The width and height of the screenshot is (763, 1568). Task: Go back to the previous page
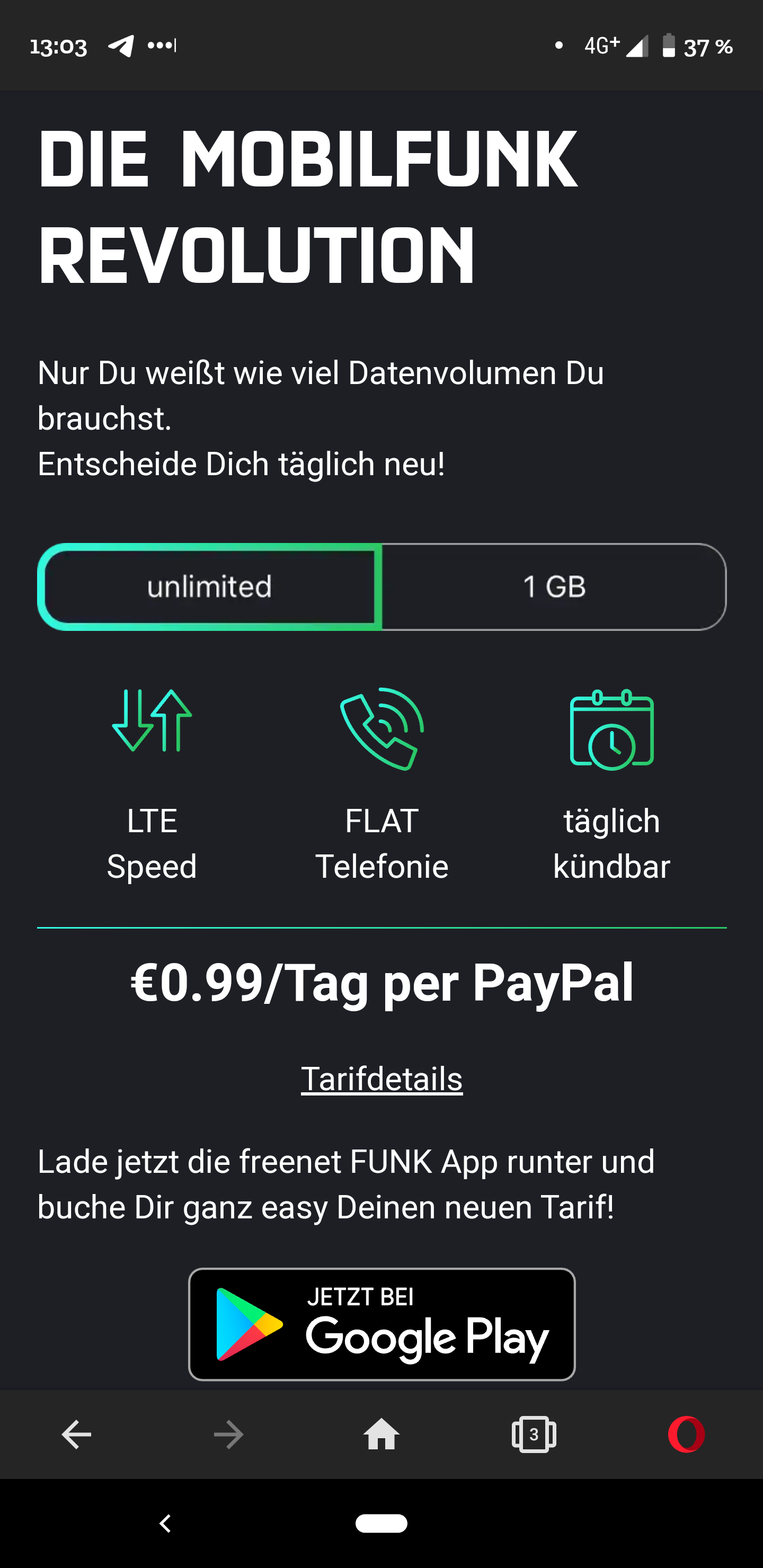coord(77,1435)
